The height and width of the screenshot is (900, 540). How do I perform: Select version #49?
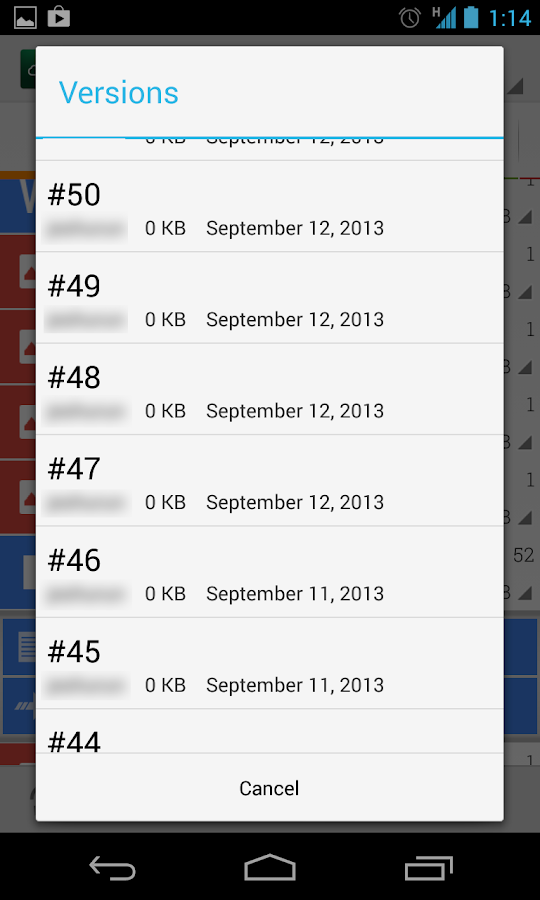(x=270, y=298)
